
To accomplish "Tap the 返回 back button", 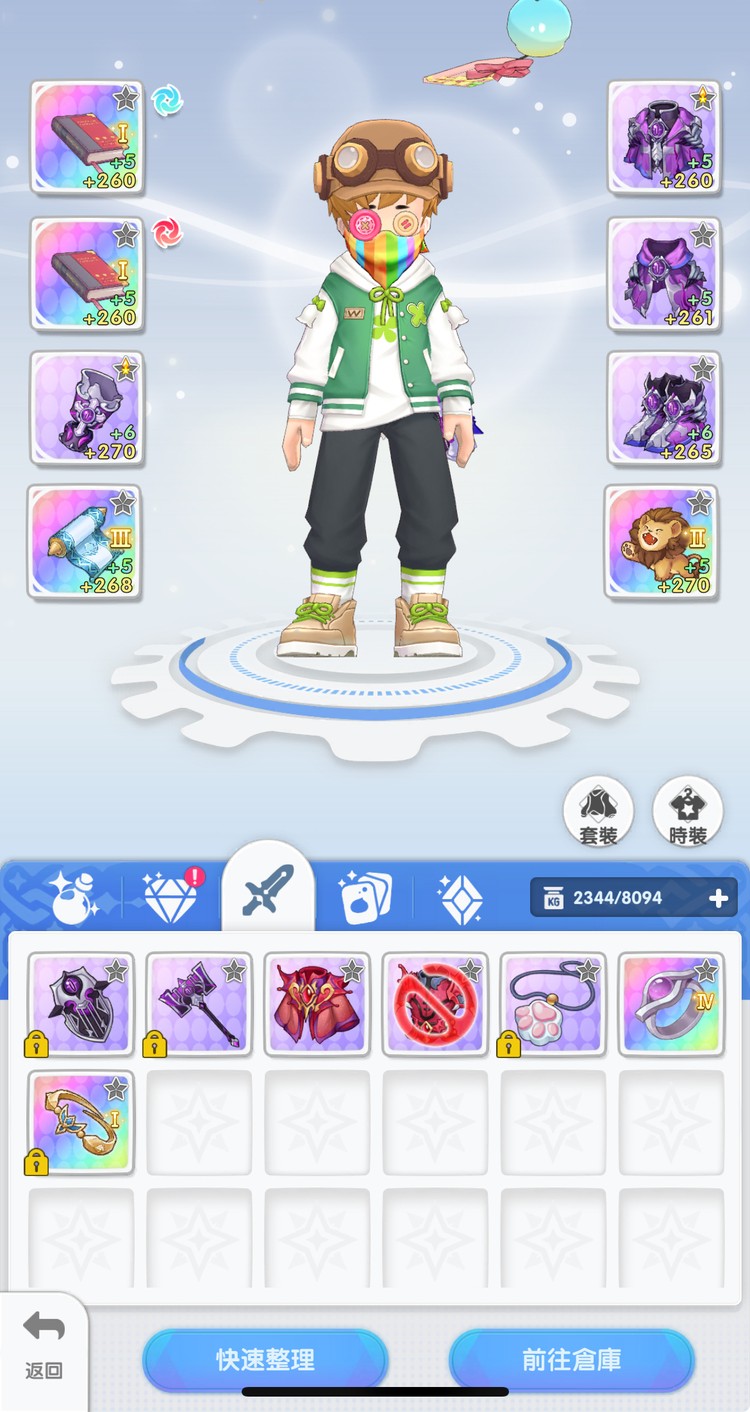I will pyautogui.click(x=43, y=1346).
